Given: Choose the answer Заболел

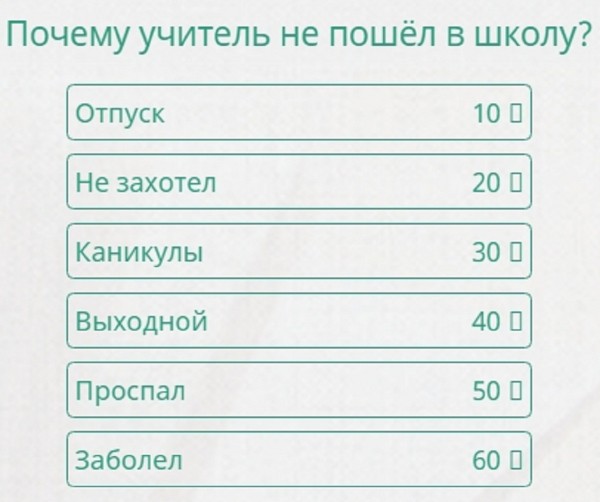Looking at the screenshot, I should [x=299, y=460].
